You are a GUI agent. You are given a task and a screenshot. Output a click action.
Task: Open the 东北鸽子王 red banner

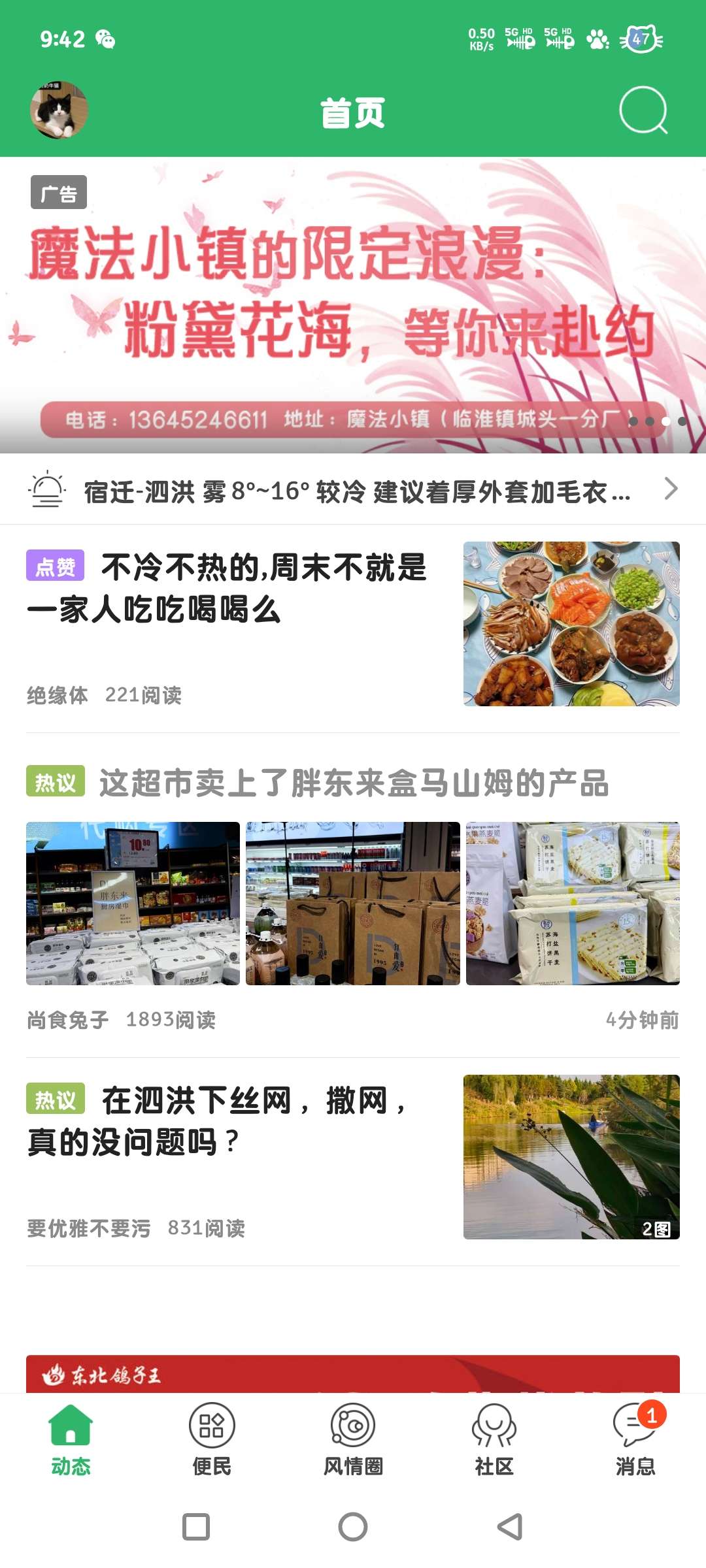(x=353, y=1373)
